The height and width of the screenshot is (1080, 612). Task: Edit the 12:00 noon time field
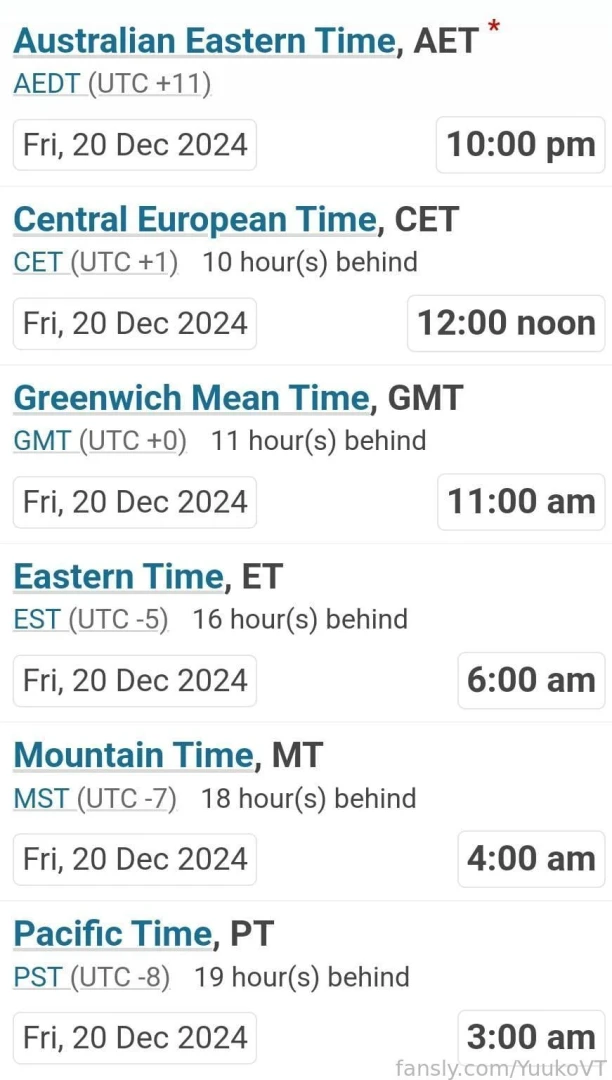[506, 323]
